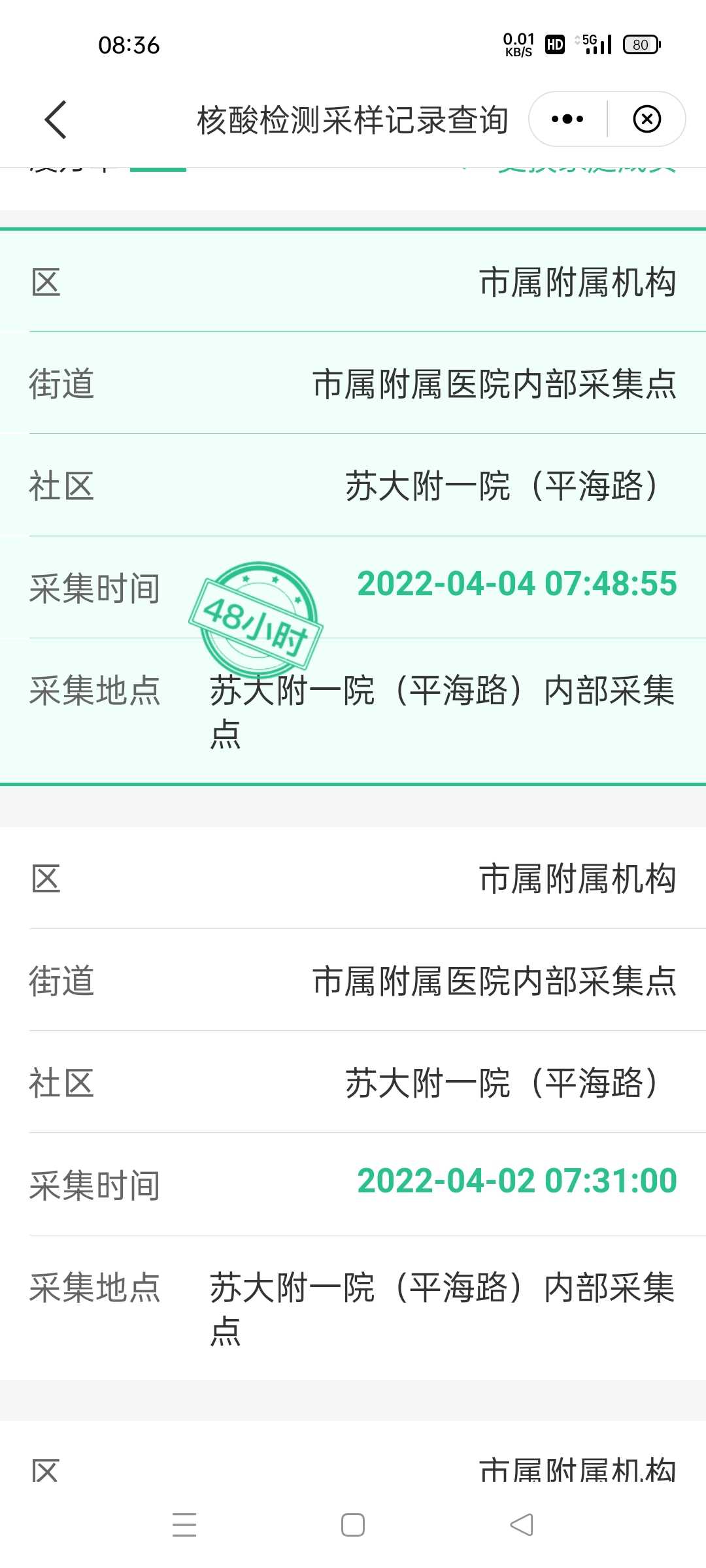Close the mini program with the X button
The image size is (706, 1568).
click(x=647, y=119)
